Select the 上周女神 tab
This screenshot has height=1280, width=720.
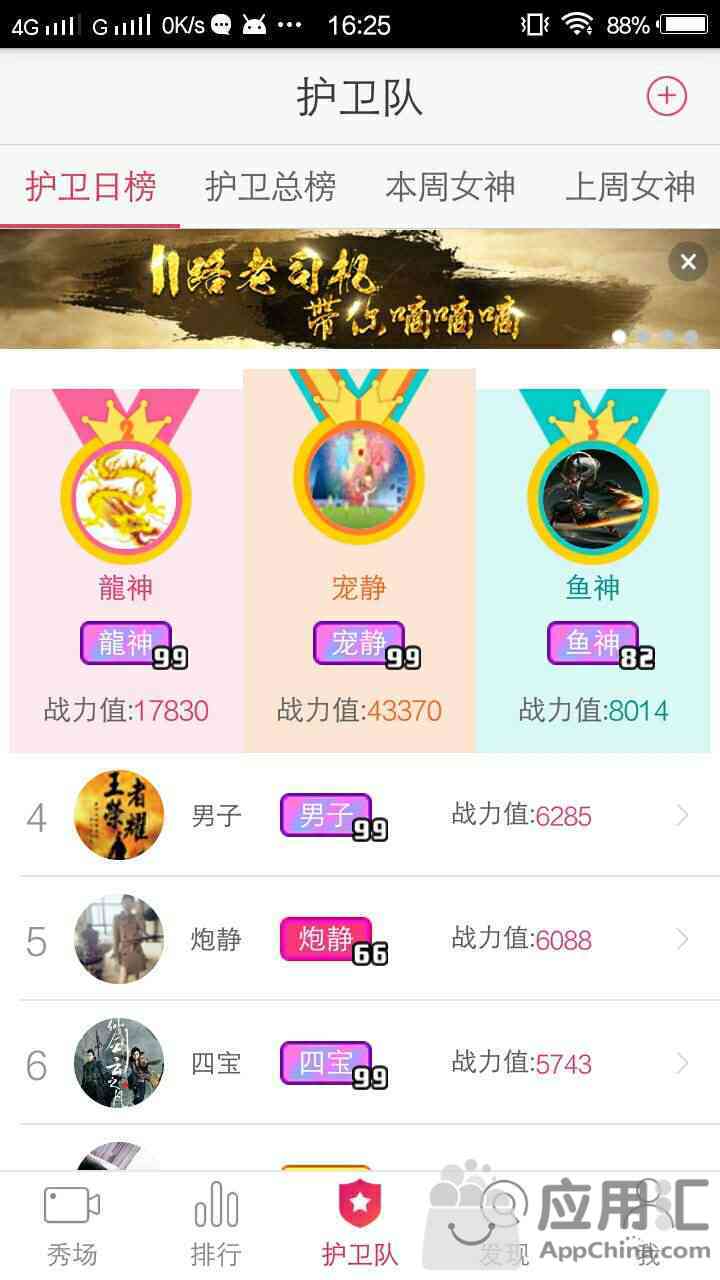click(630, 187)
